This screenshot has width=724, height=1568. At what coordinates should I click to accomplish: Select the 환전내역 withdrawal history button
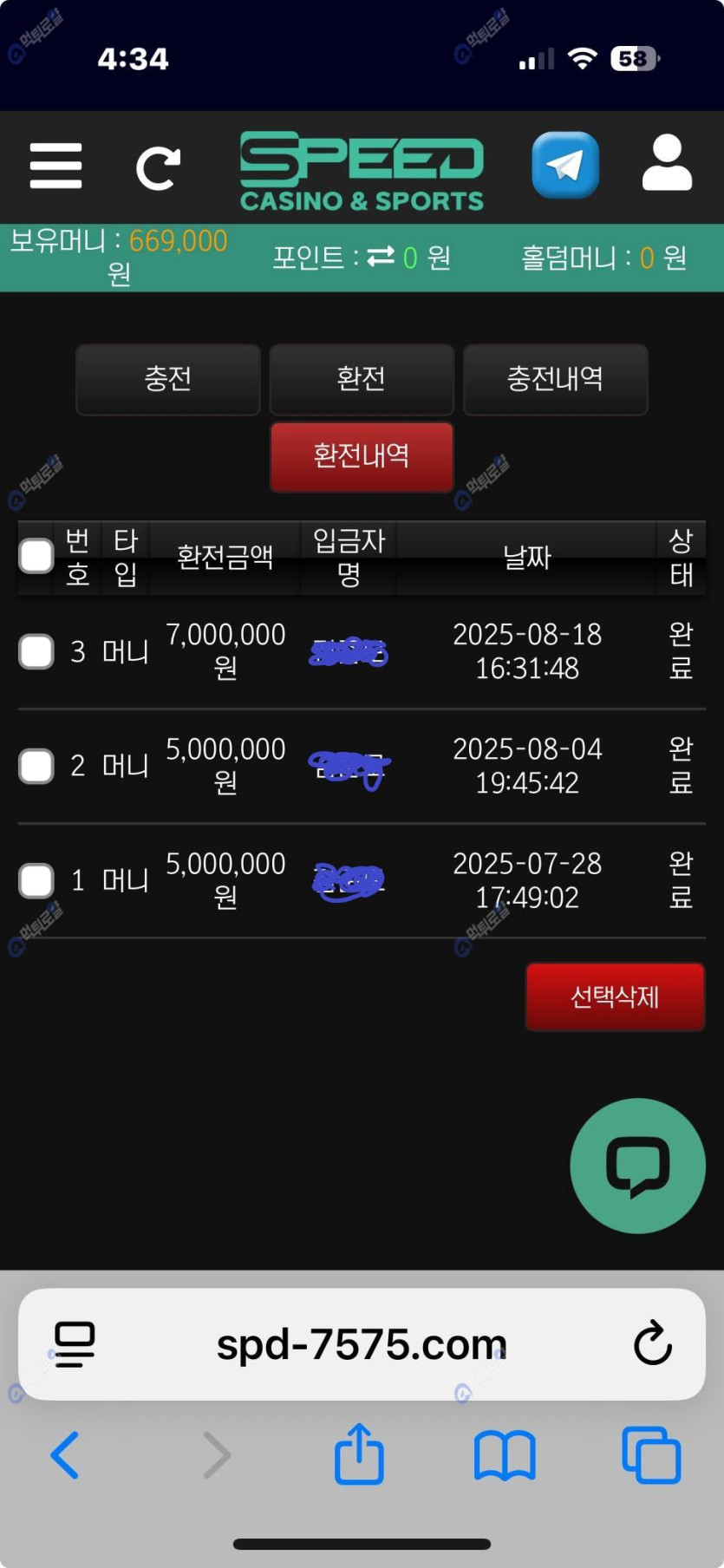click(362, 456)
